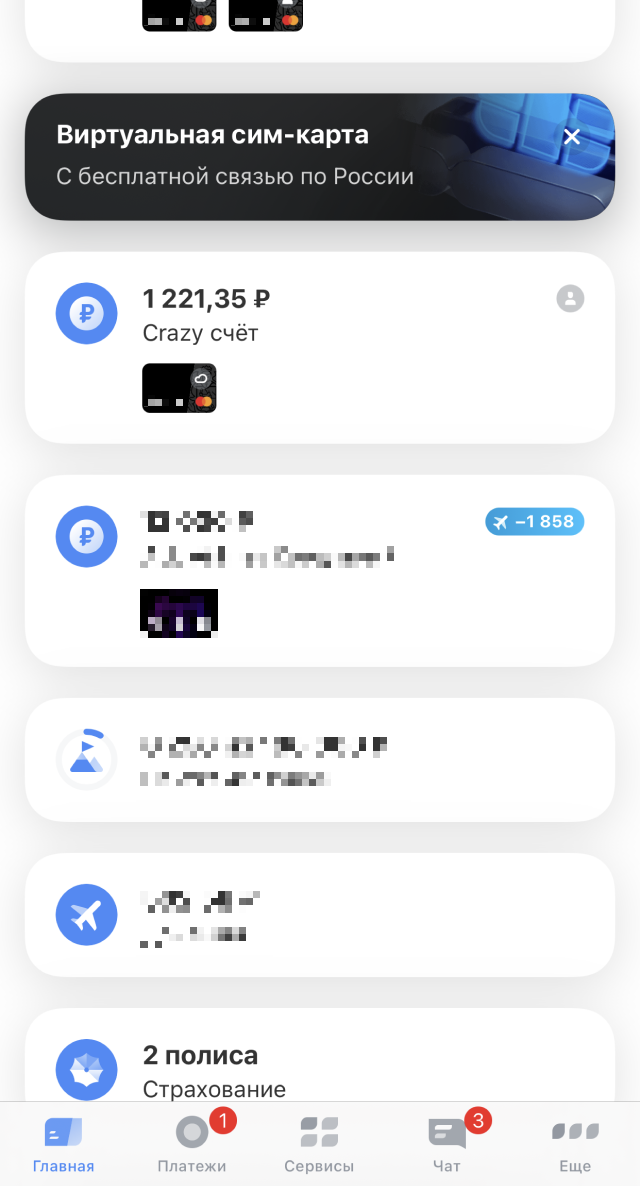Image resolution: width=640 pixels, height=1186 pixels.
Task: Open the Чат tab
Action: 447,1145
